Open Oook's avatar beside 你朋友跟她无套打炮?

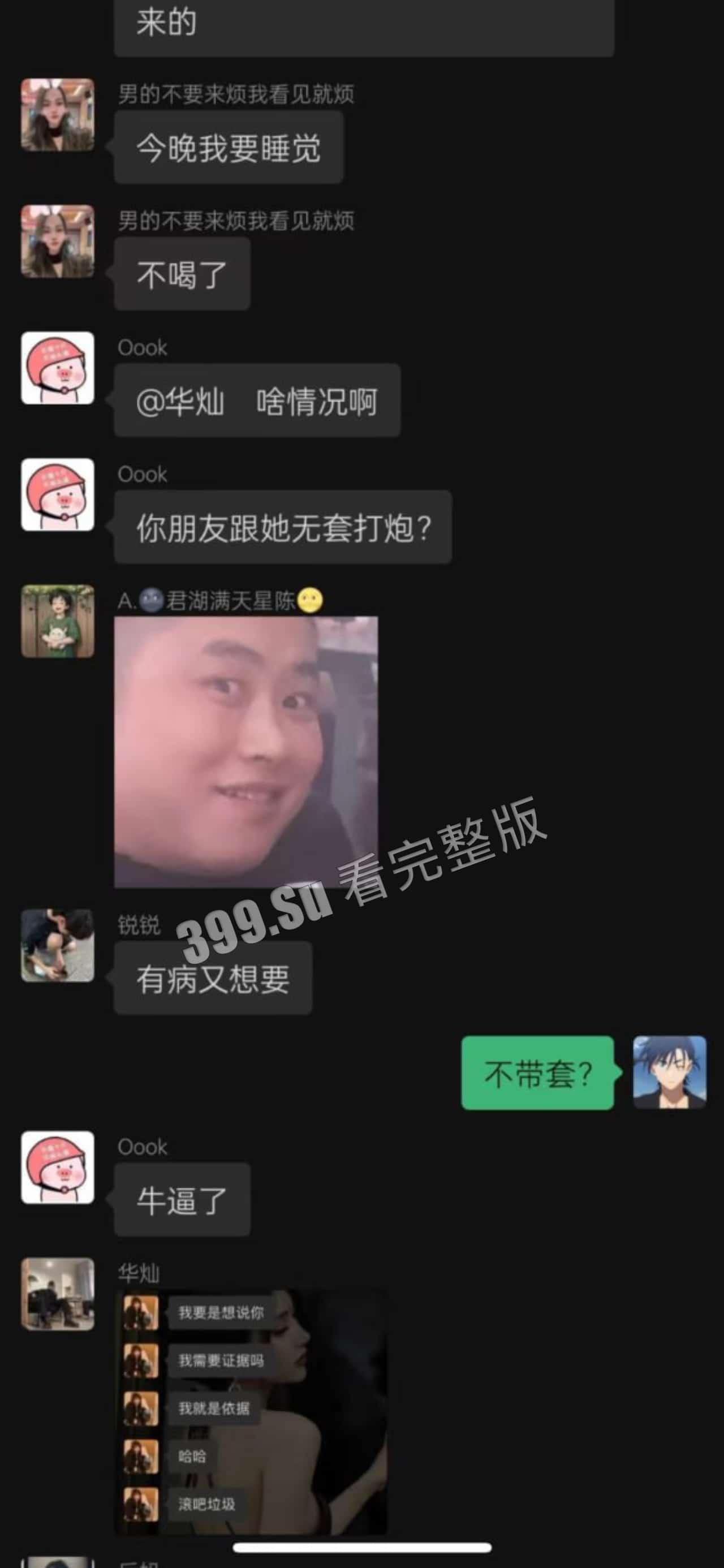(58, 494)
